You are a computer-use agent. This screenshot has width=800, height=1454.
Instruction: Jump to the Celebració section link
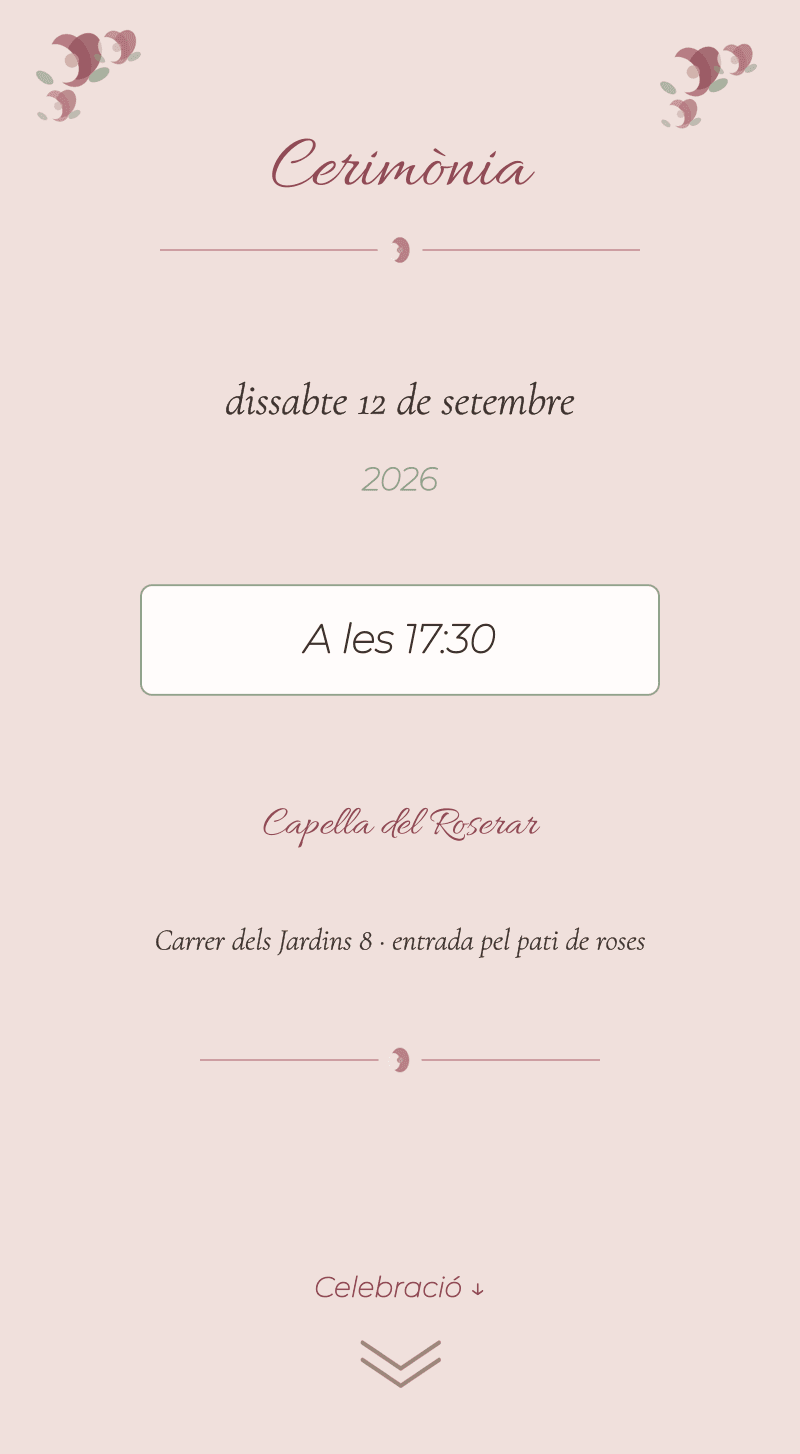(400, 1287)
